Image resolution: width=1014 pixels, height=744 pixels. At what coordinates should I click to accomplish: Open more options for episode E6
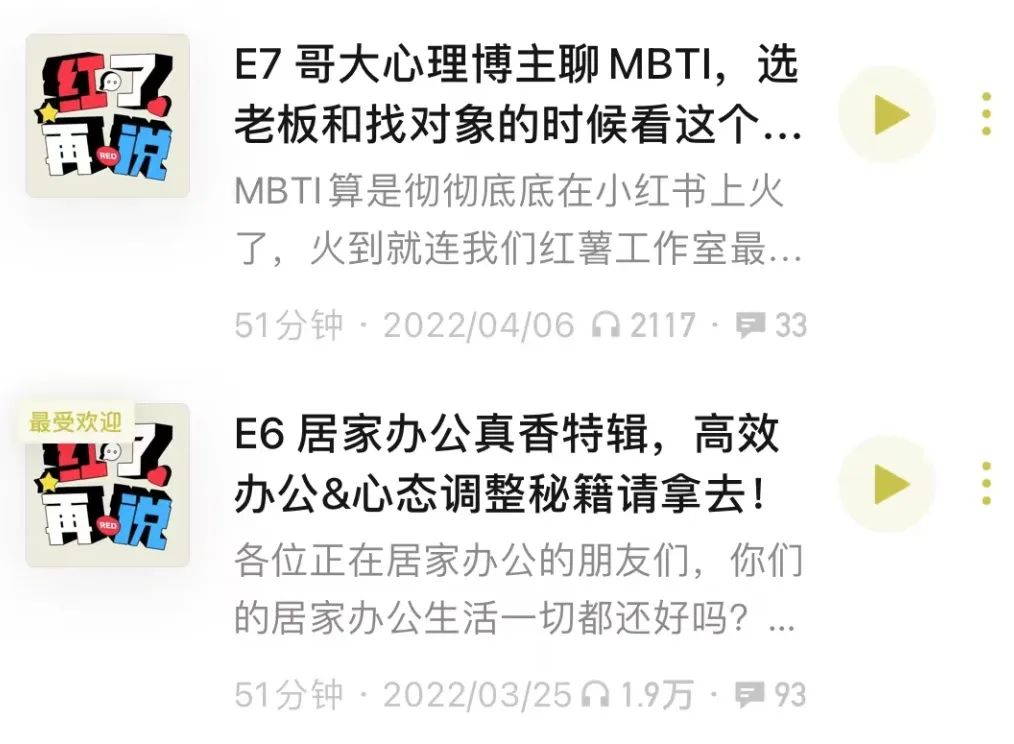986,484
